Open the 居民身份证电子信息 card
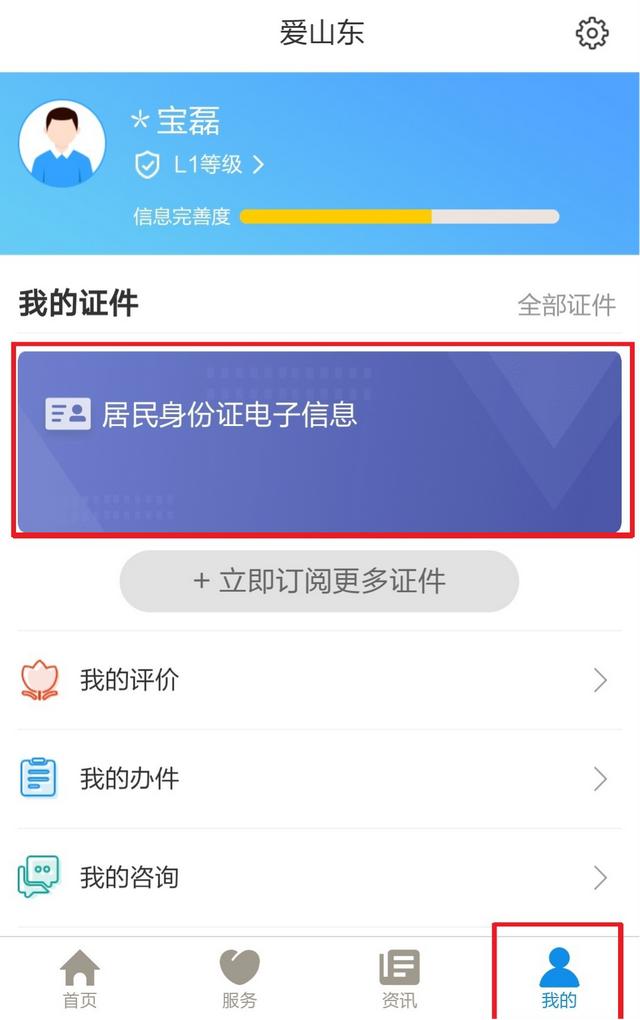Screen dimensions: 640x1020 (x=320, y=440)
